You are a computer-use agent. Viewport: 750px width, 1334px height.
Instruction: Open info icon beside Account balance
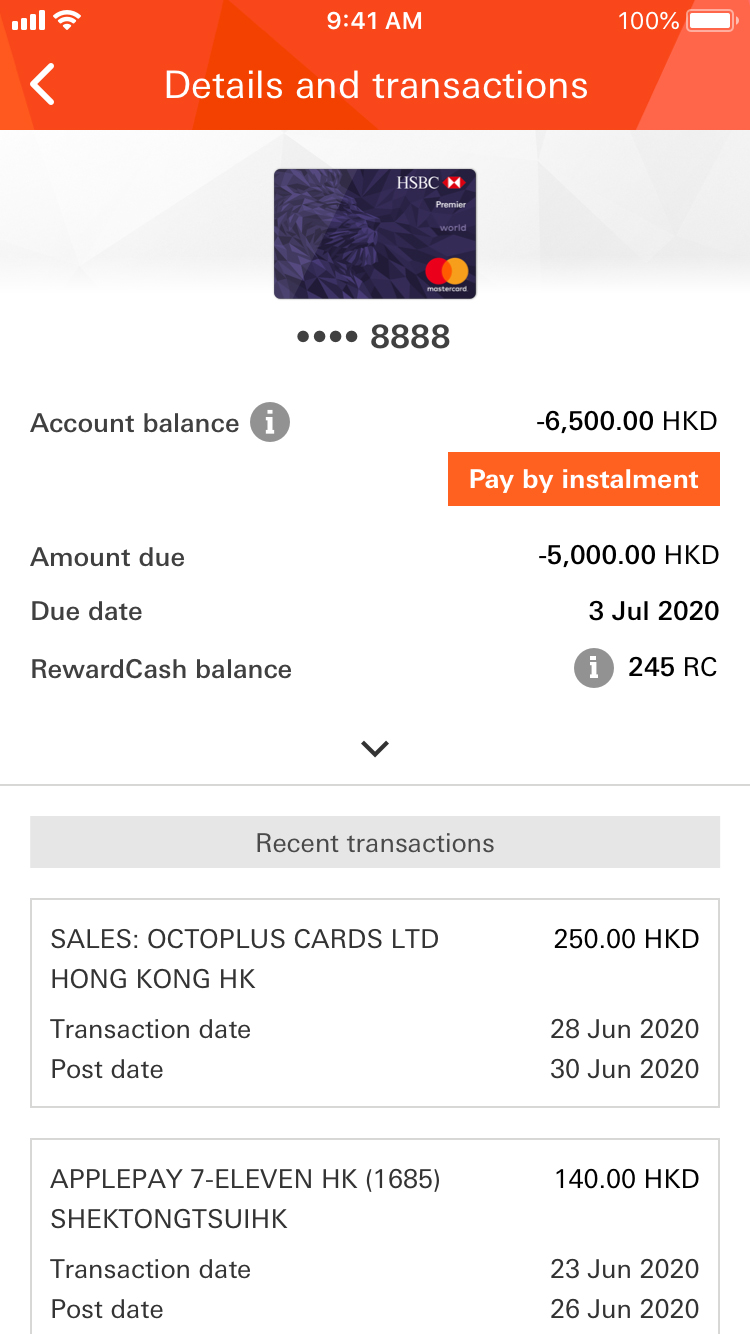click(x=270, y=422)
